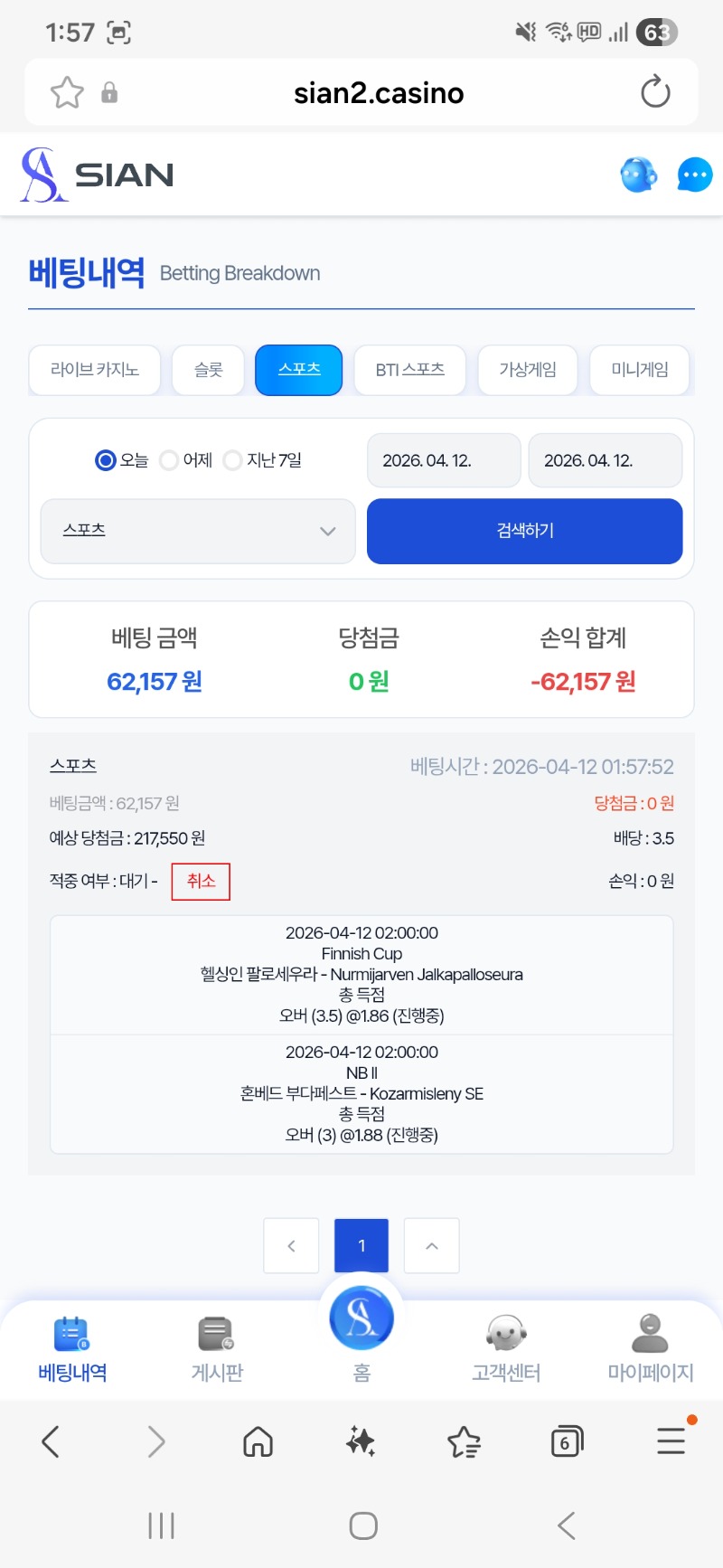Switch to the 슬롯 tab

(x=208, y=370)
